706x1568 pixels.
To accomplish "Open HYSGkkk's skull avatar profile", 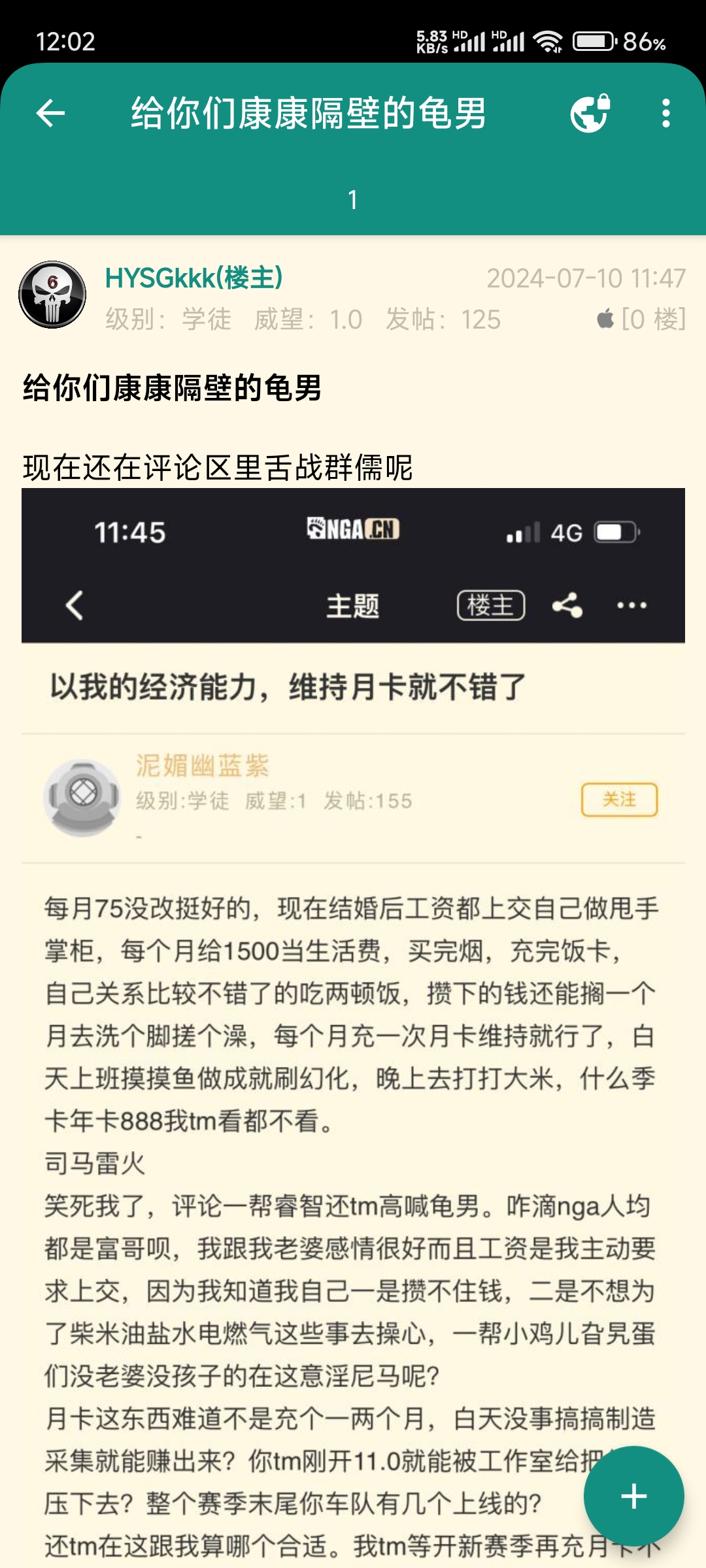I will (x=52, y=295).
